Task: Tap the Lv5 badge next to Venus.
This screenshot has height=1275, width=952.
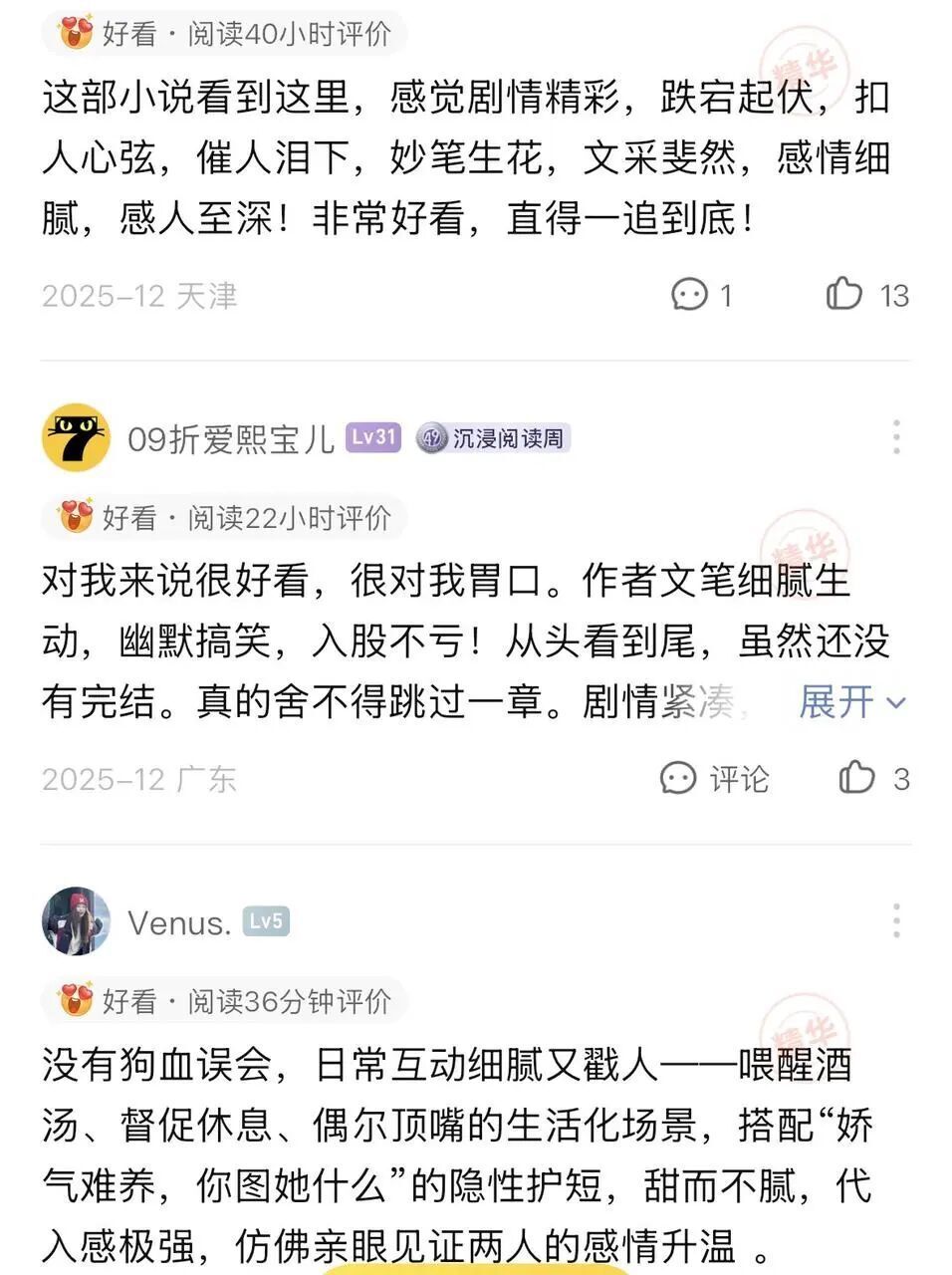Action: click(x=264, y=921)
